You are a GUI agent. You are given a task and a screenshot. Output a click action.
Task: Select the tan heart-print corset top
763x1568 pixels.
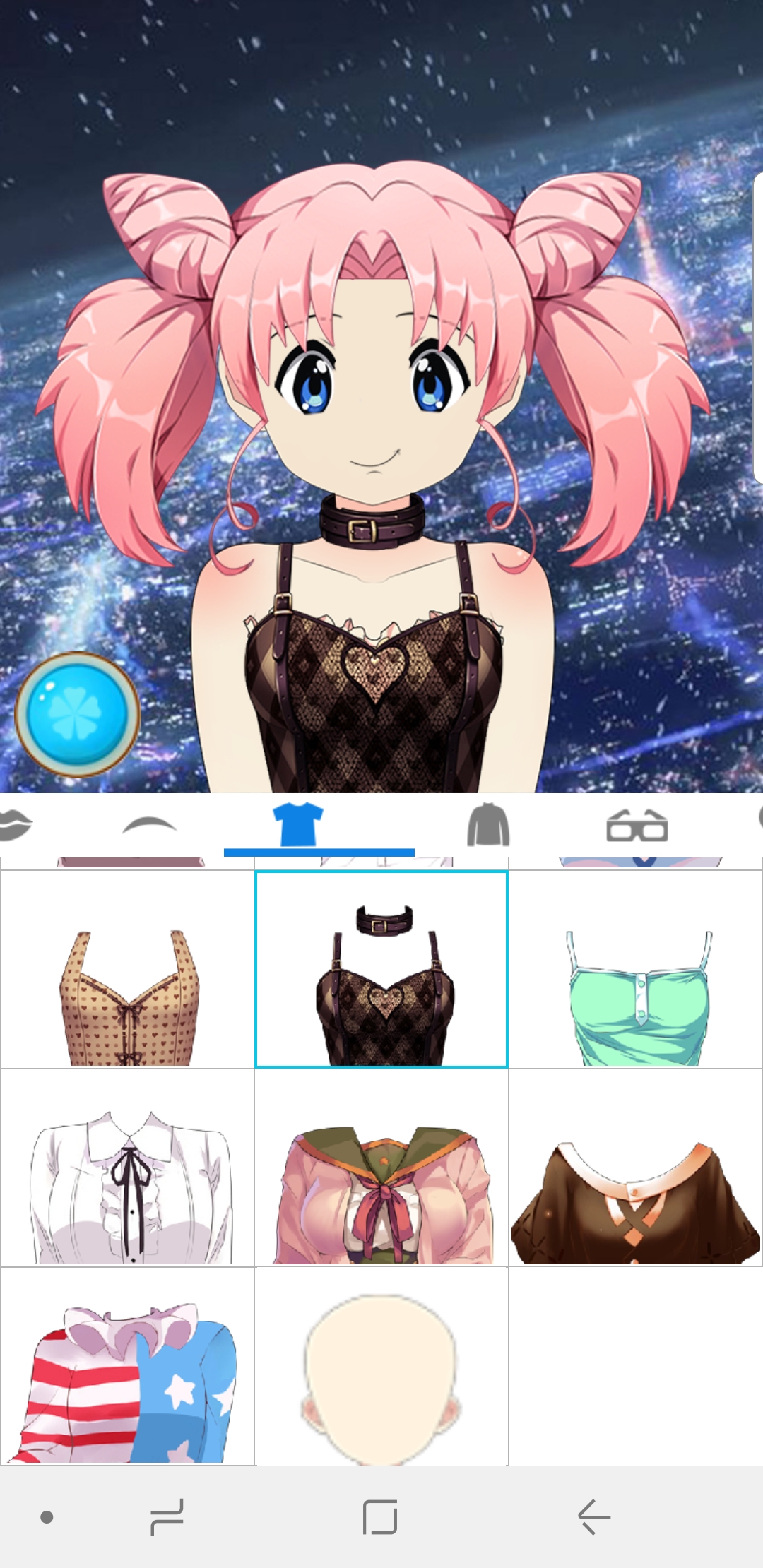127,969
